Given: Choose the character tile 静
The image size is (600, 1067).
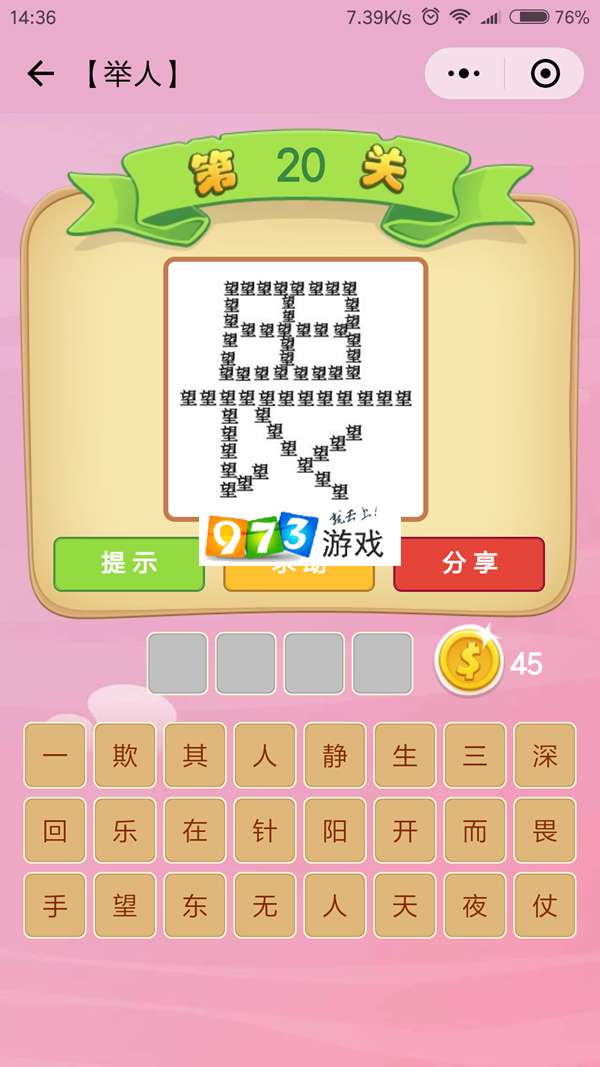Looking at the screenshot, I should tap(335, 756).
